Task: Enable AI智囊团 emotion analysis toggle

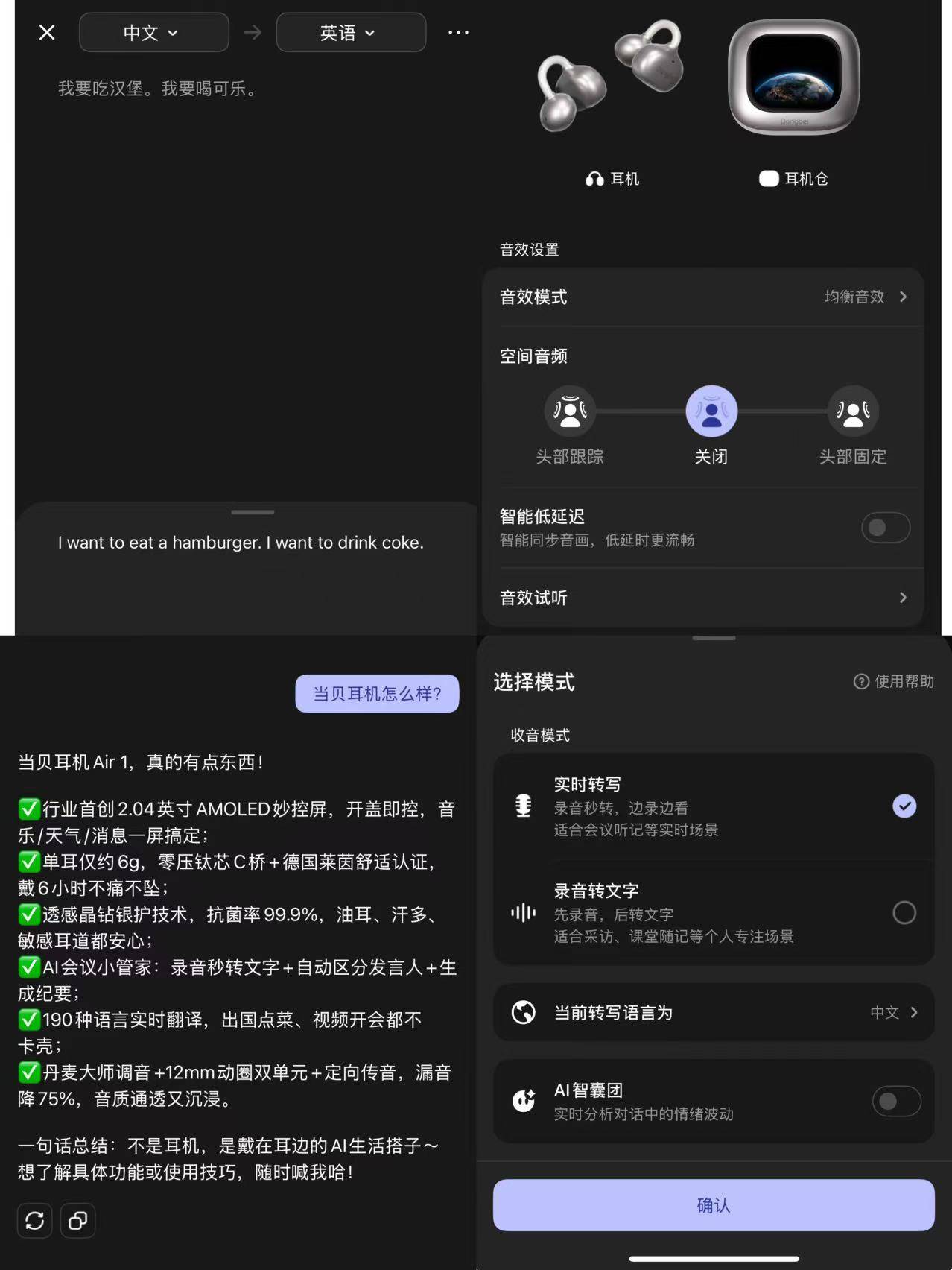Action: pyautogui.click(x=896, y=1101)
